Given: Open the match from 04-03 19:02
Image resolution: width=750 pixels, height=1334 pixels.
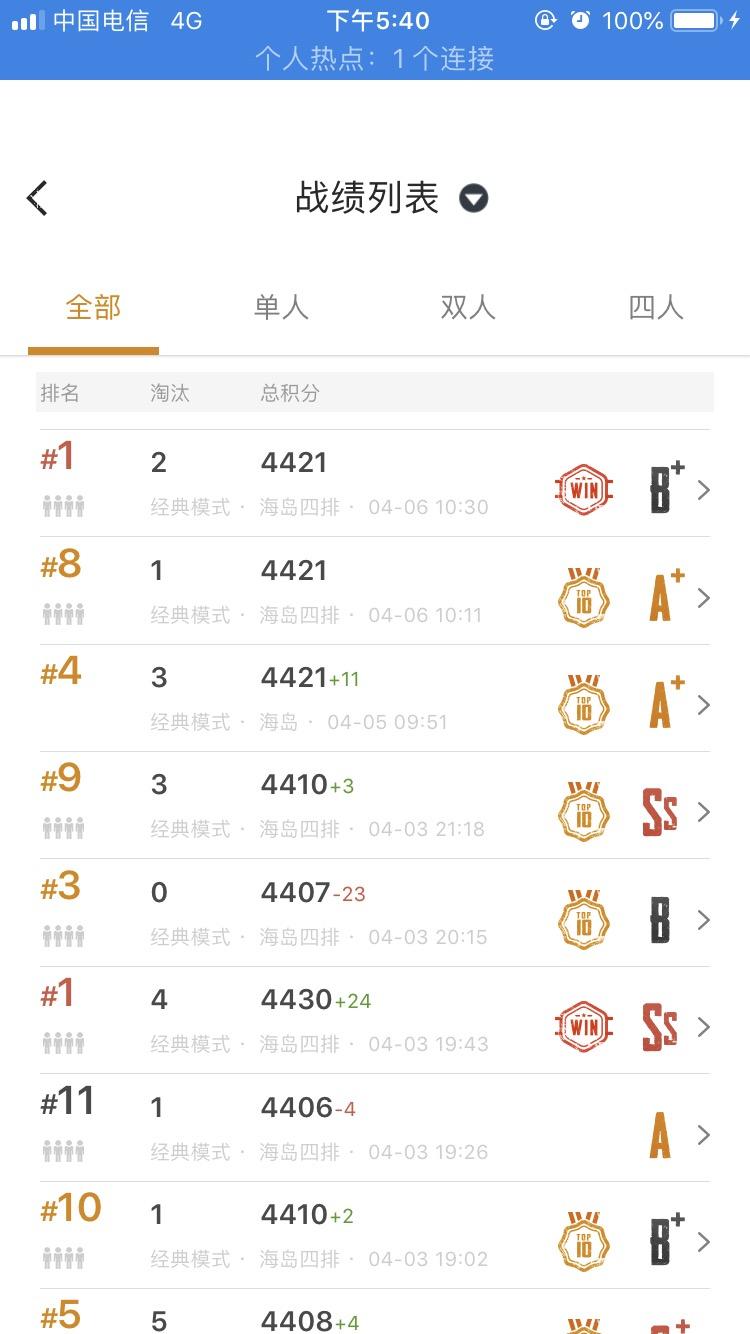Looking at the screenshot, I should [375, 1236].
